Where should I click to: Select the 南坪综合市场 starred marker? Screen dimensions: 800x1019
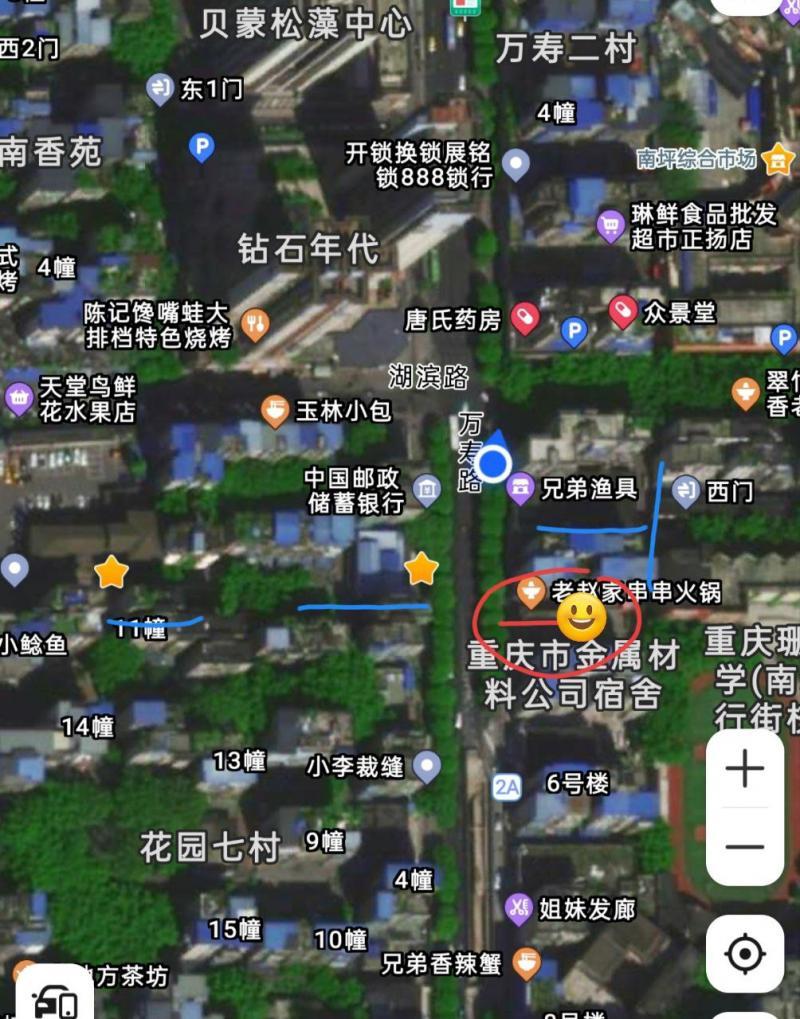[776, 158]
